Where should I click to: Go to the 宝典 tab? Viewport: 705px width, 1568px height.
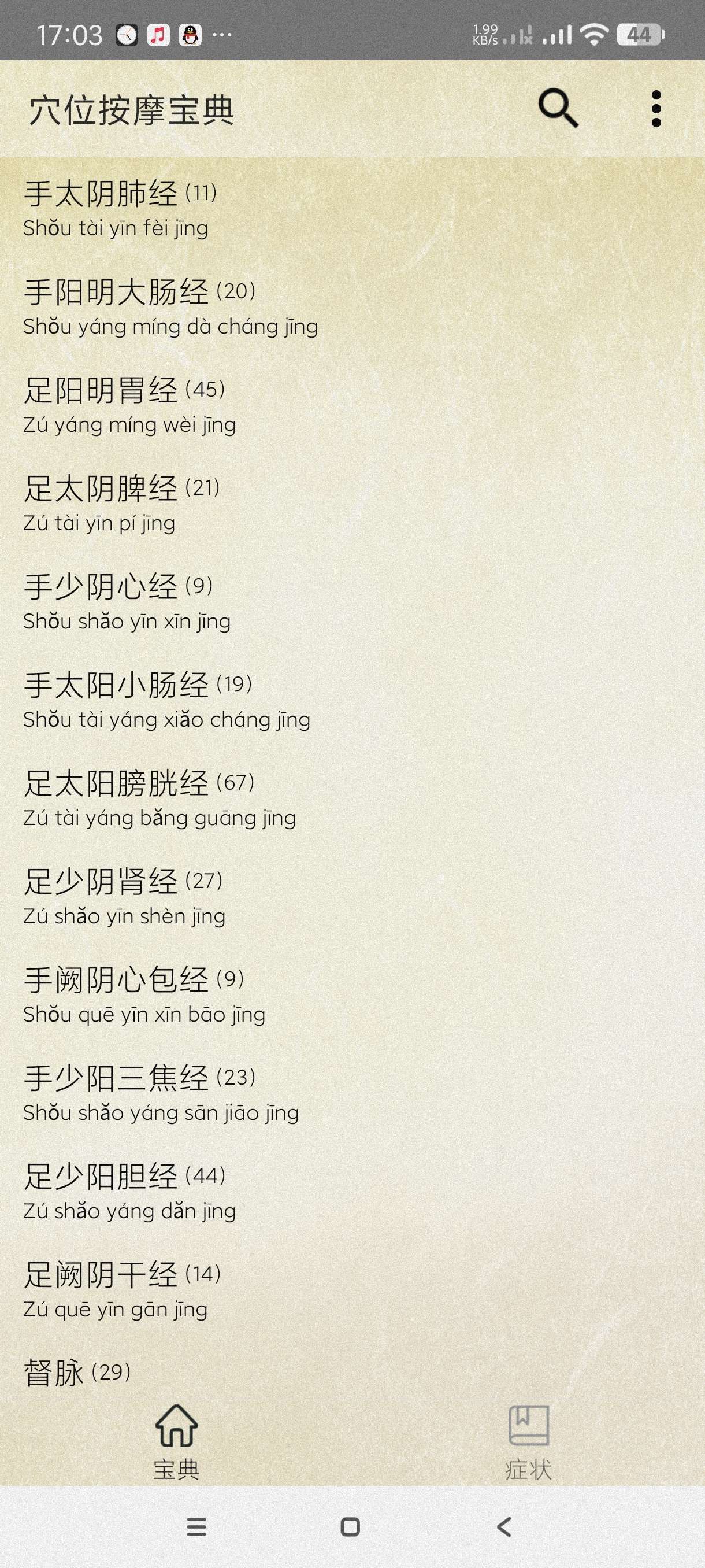pos(176,1442)
